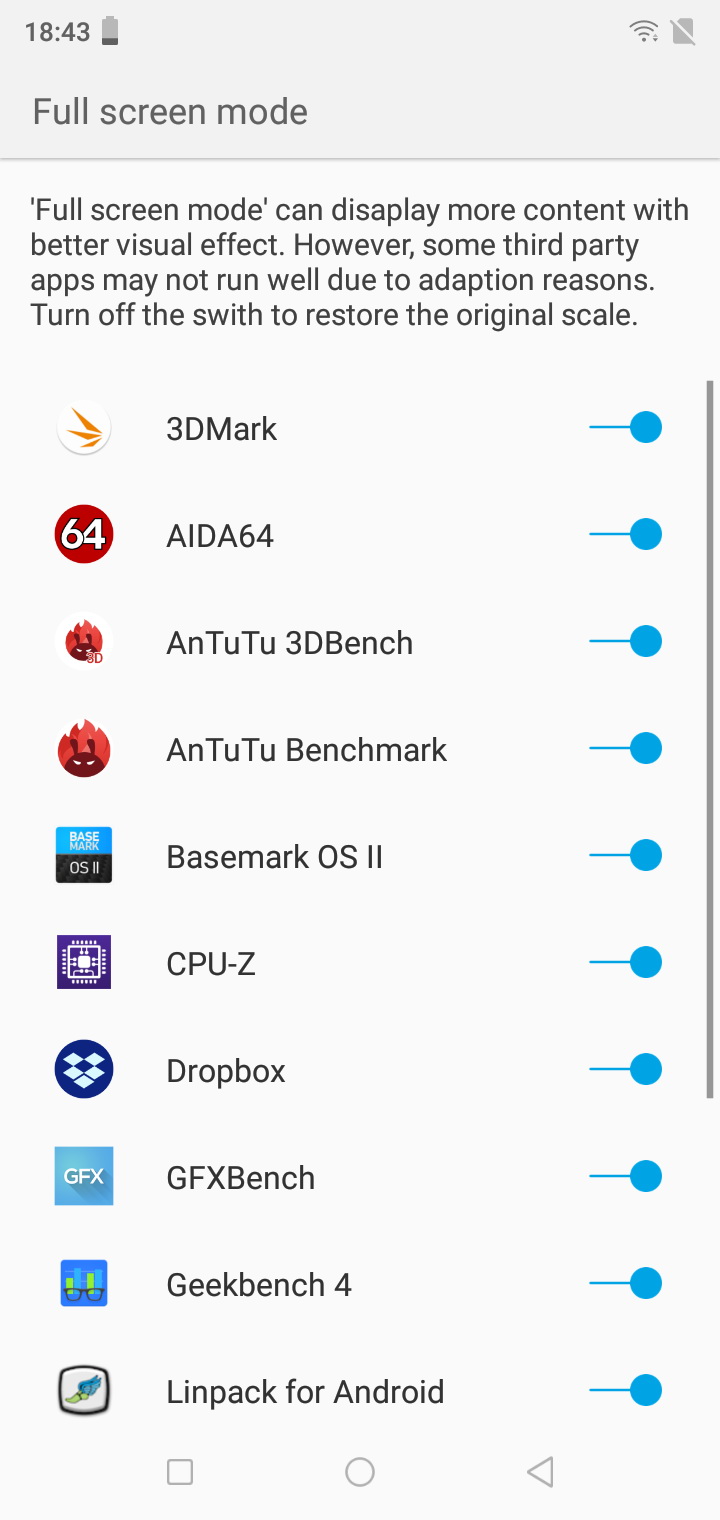Switch off AnTuTu Benchmark full screen mode
The width and height of the screenshot is (720, 1520).
click(626, 749)
